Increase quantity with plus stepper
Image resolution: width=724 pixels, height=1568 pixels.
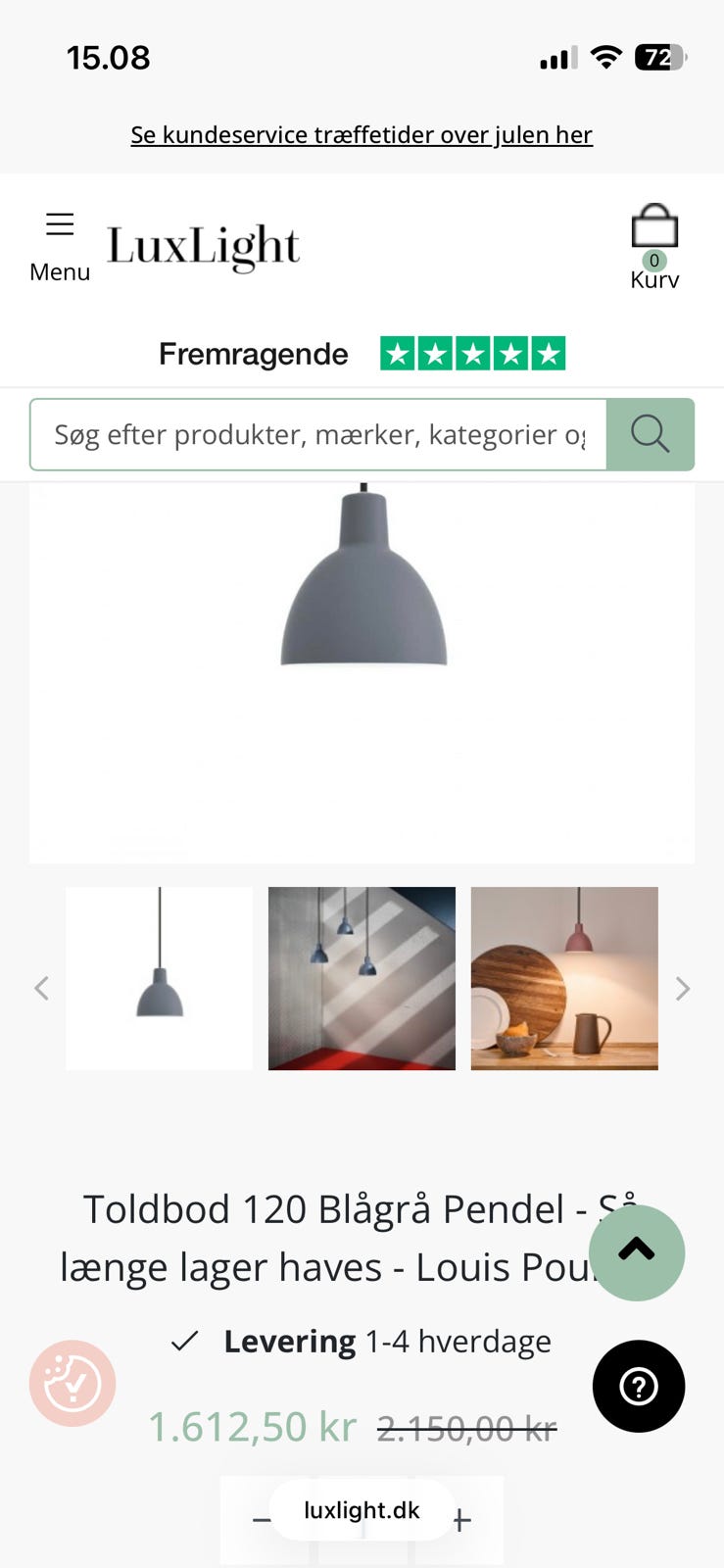(x=460, y=1518)
